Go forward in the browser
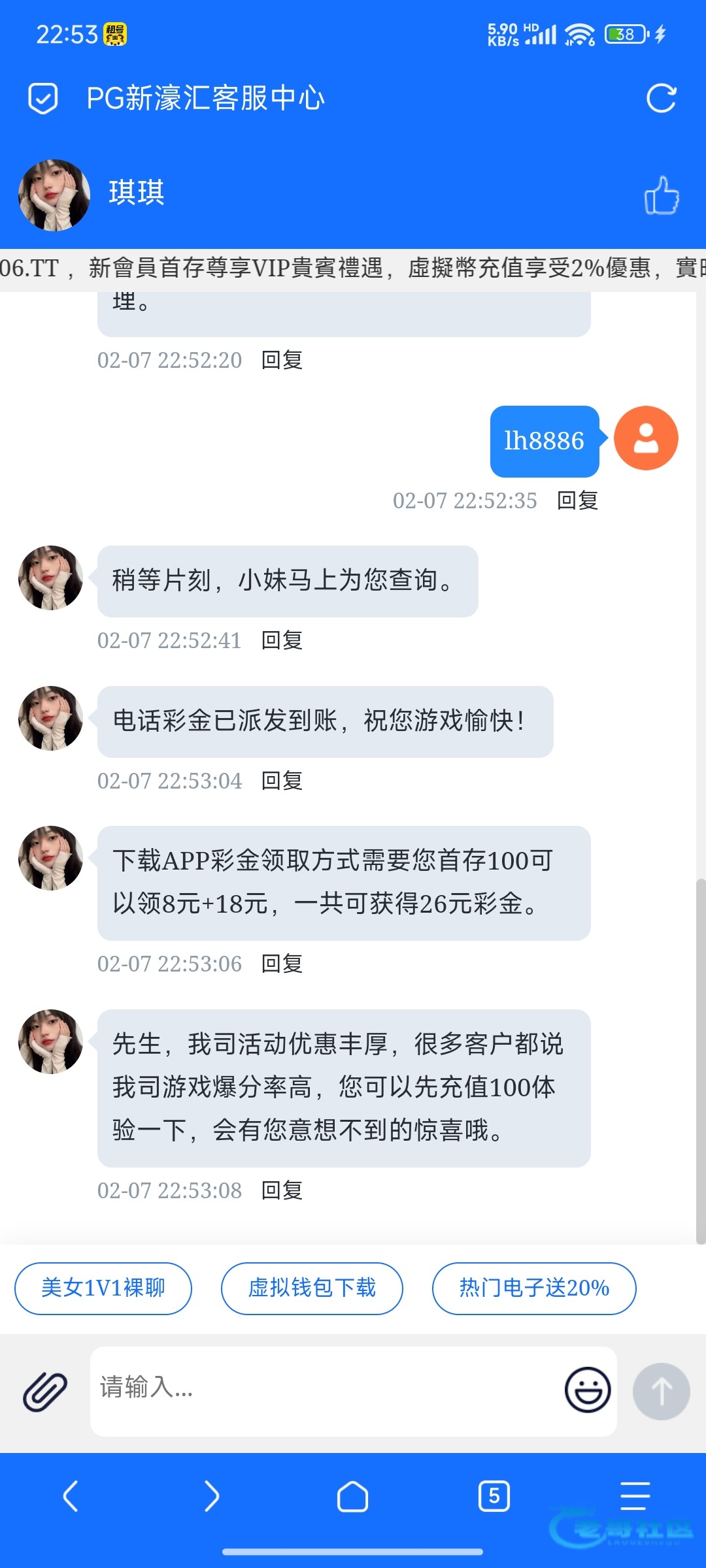 coord(212,1496)
